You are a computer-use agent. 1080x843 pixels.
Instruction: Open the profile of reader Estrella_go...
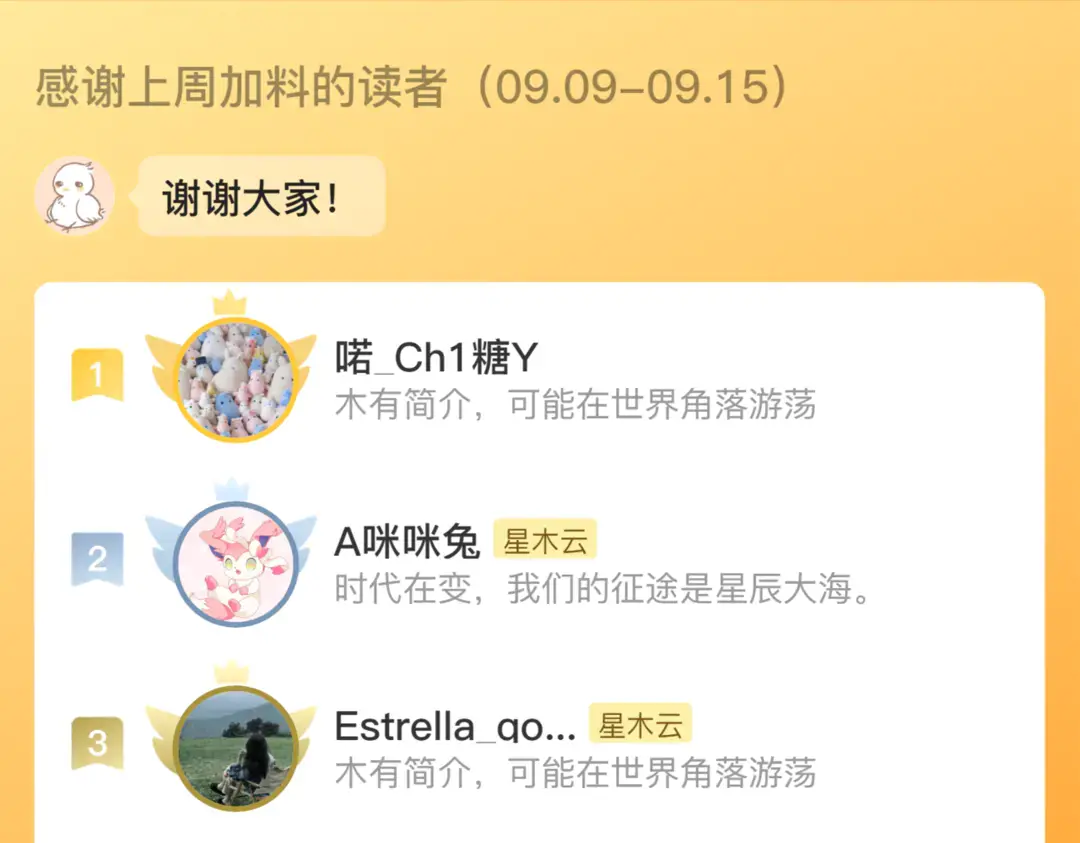coord(236,747)
